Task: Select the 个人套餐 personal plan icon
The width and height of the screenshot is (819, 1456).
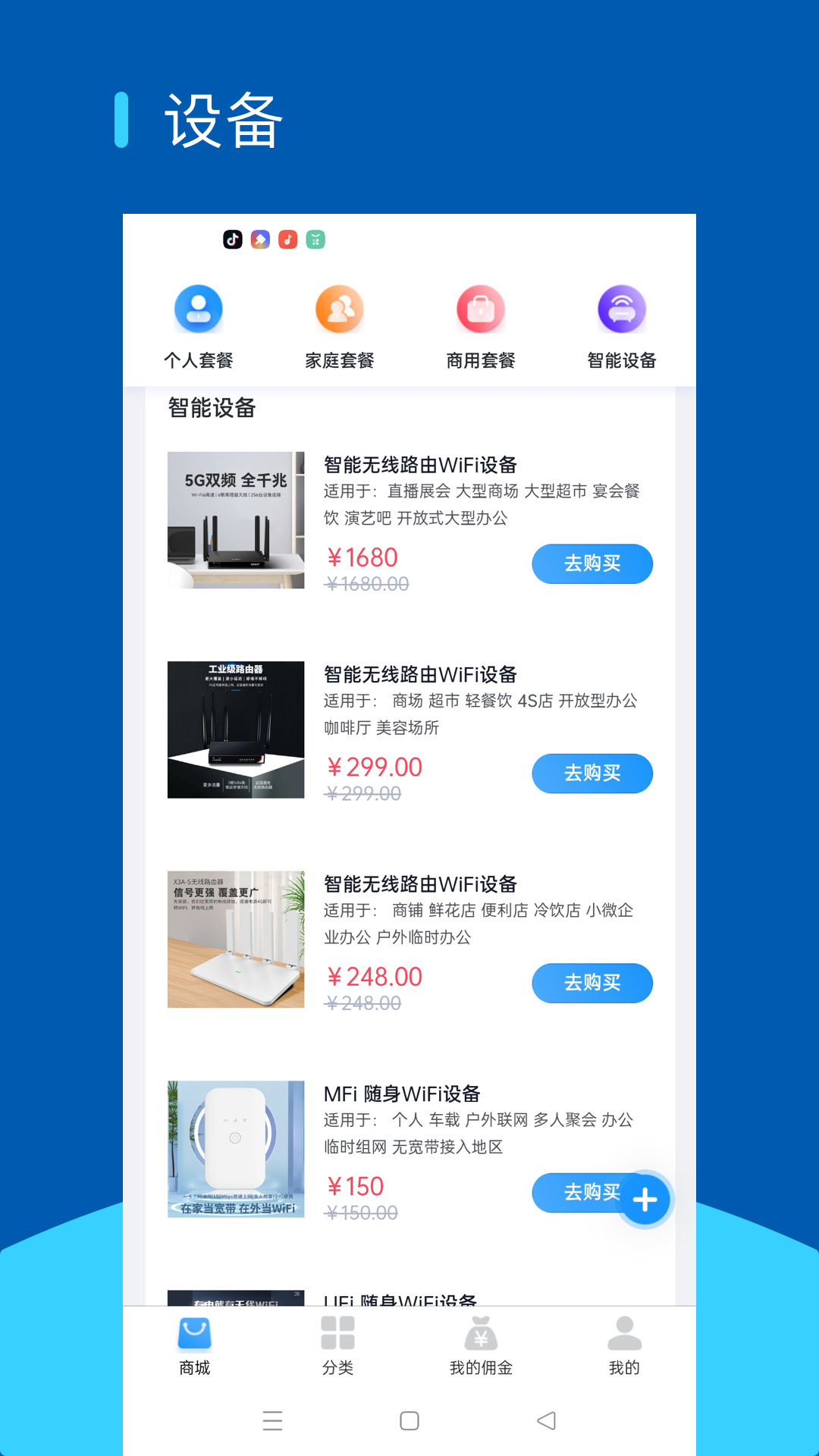Action: coord(198,309)
